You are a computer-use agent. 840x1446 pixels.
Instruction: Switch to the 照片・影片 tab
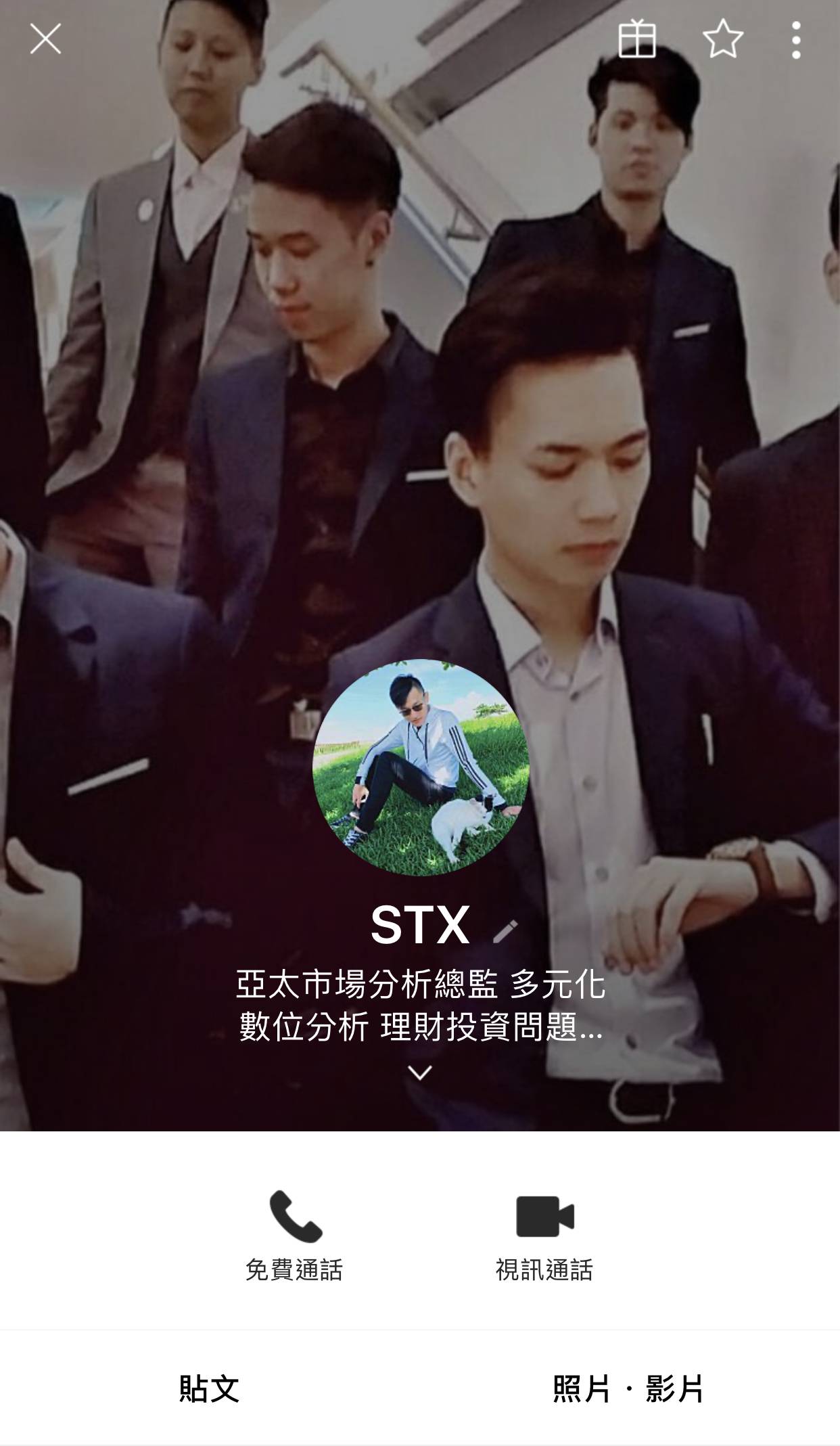[x=630, y=1388]
